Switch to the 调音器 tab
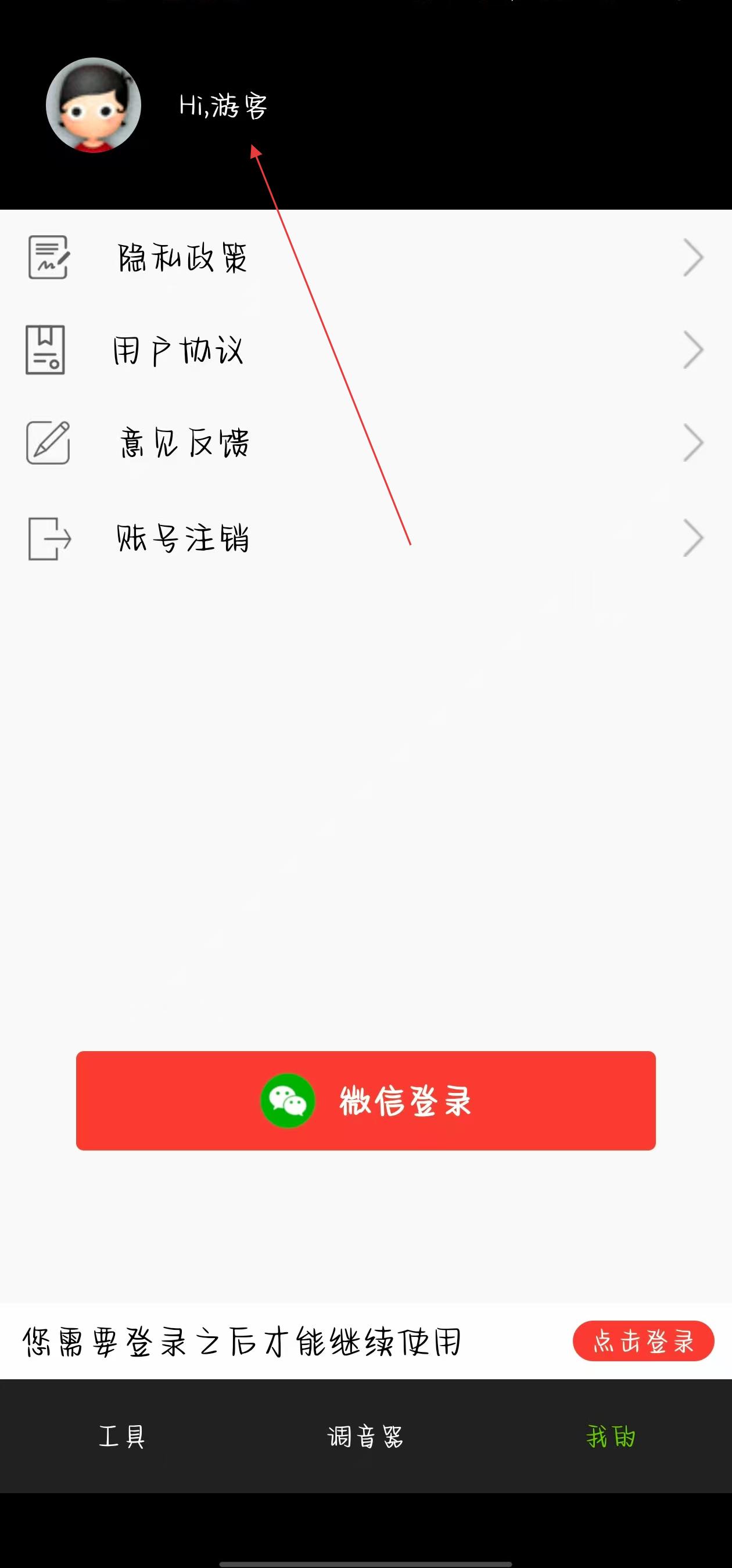The image size is (732, 1568). click(365, 1437)
